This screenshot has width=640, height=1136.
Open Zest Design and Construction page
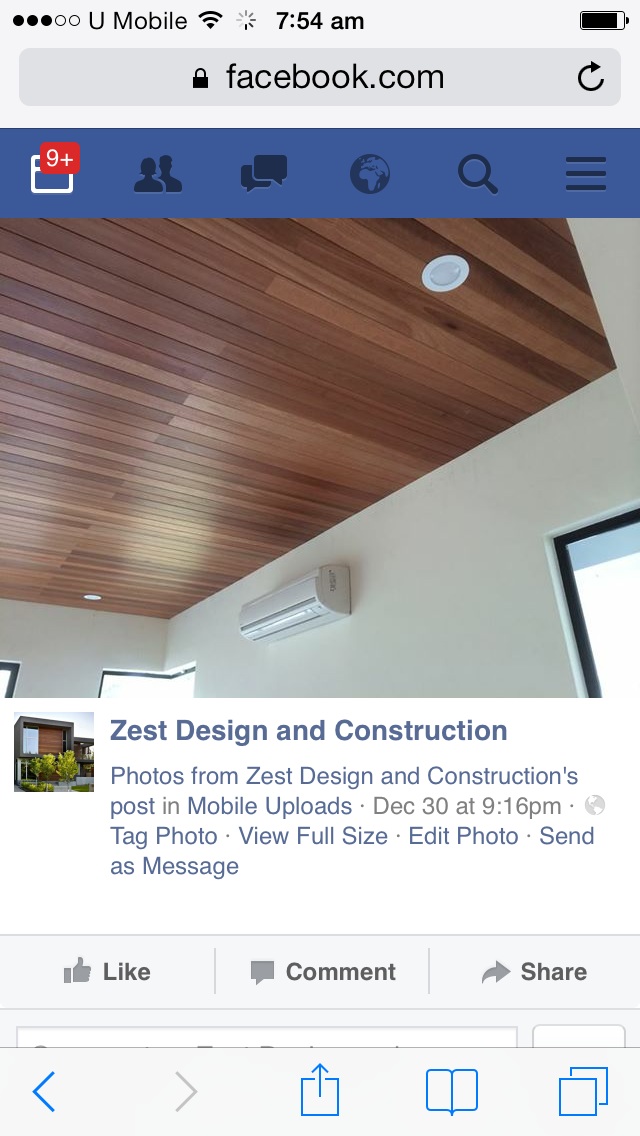tap(308, 730)
